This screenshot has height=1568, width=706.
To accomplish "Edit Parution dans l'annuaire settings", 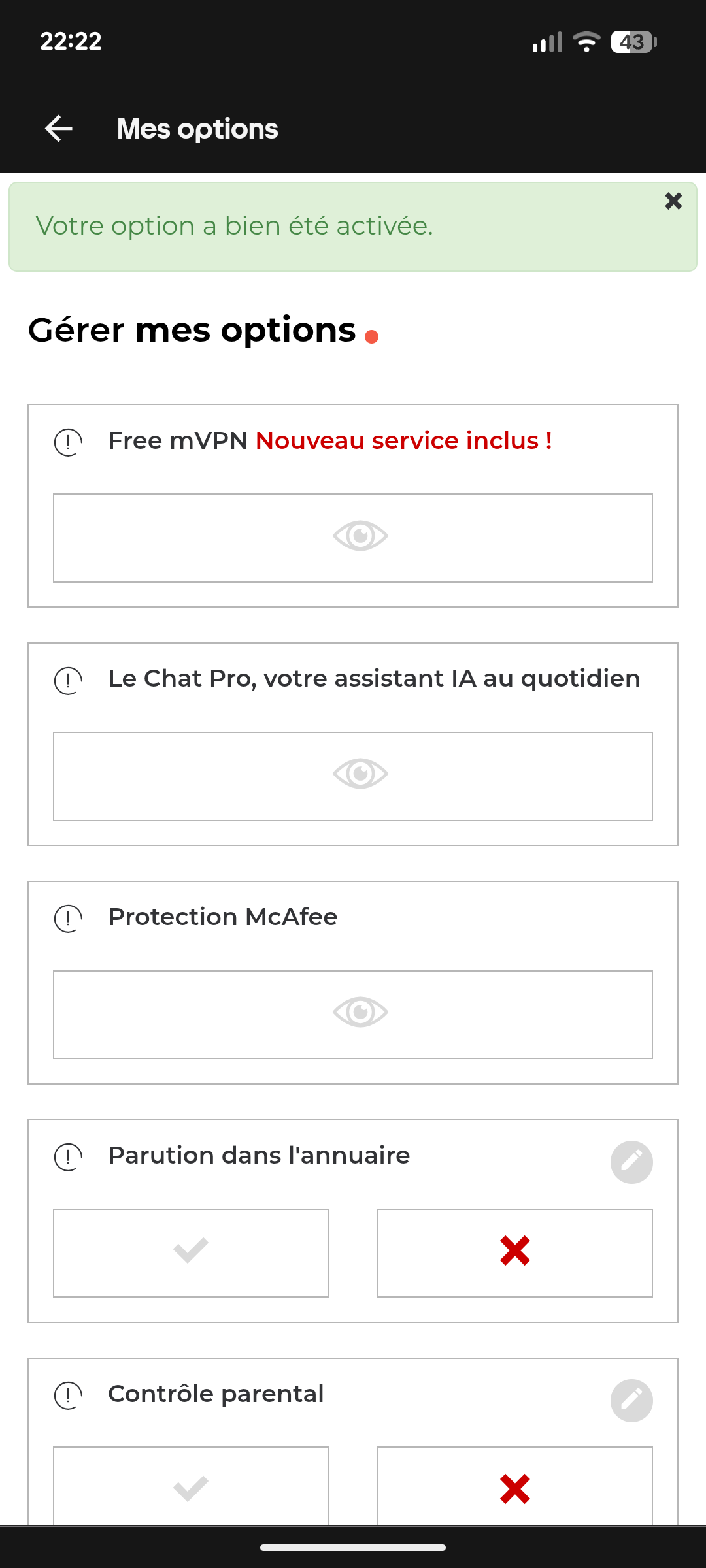I will tap(631, 1162).
